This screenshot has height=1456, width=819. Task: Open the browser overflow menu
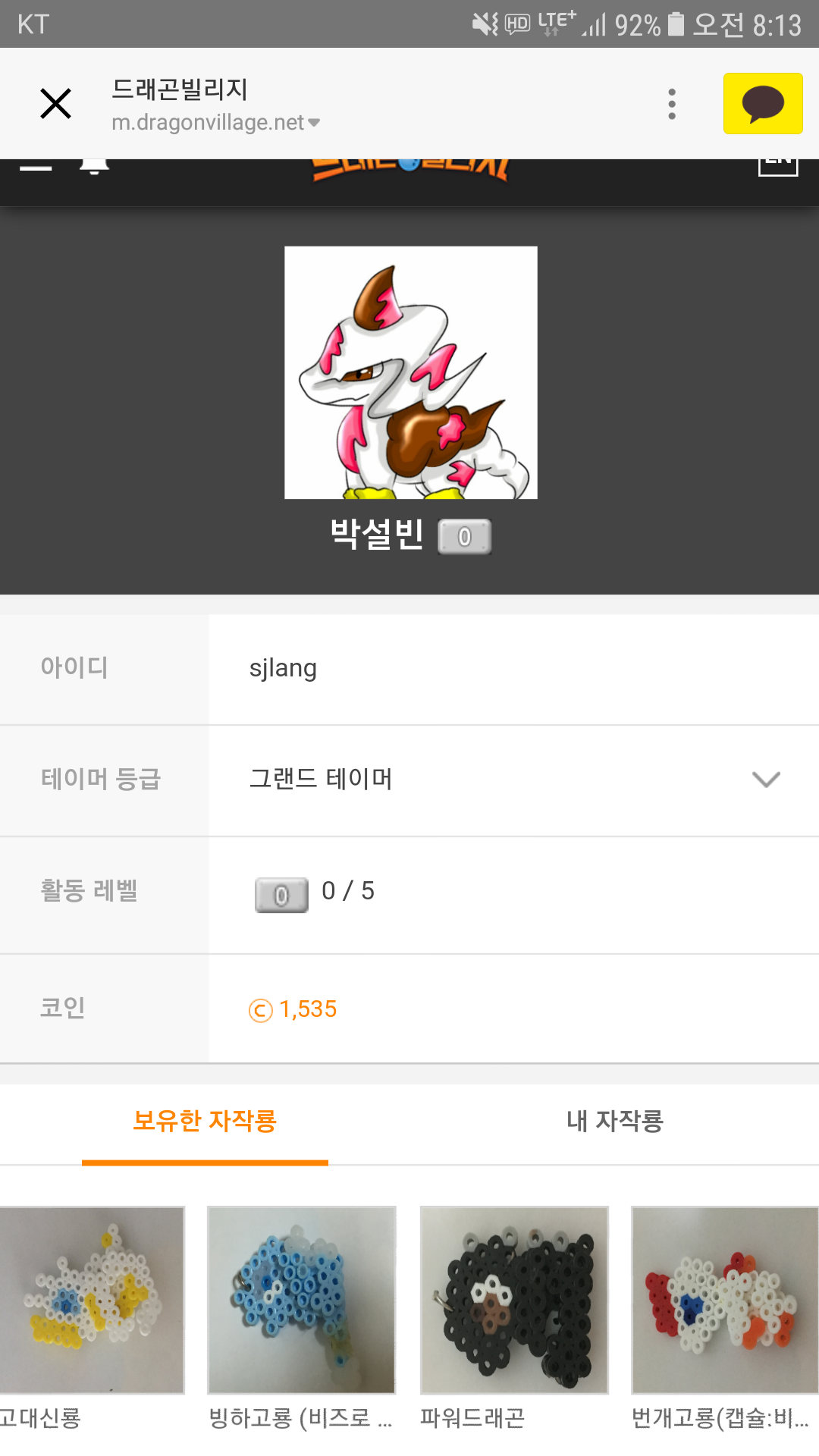tap(671, 104)
